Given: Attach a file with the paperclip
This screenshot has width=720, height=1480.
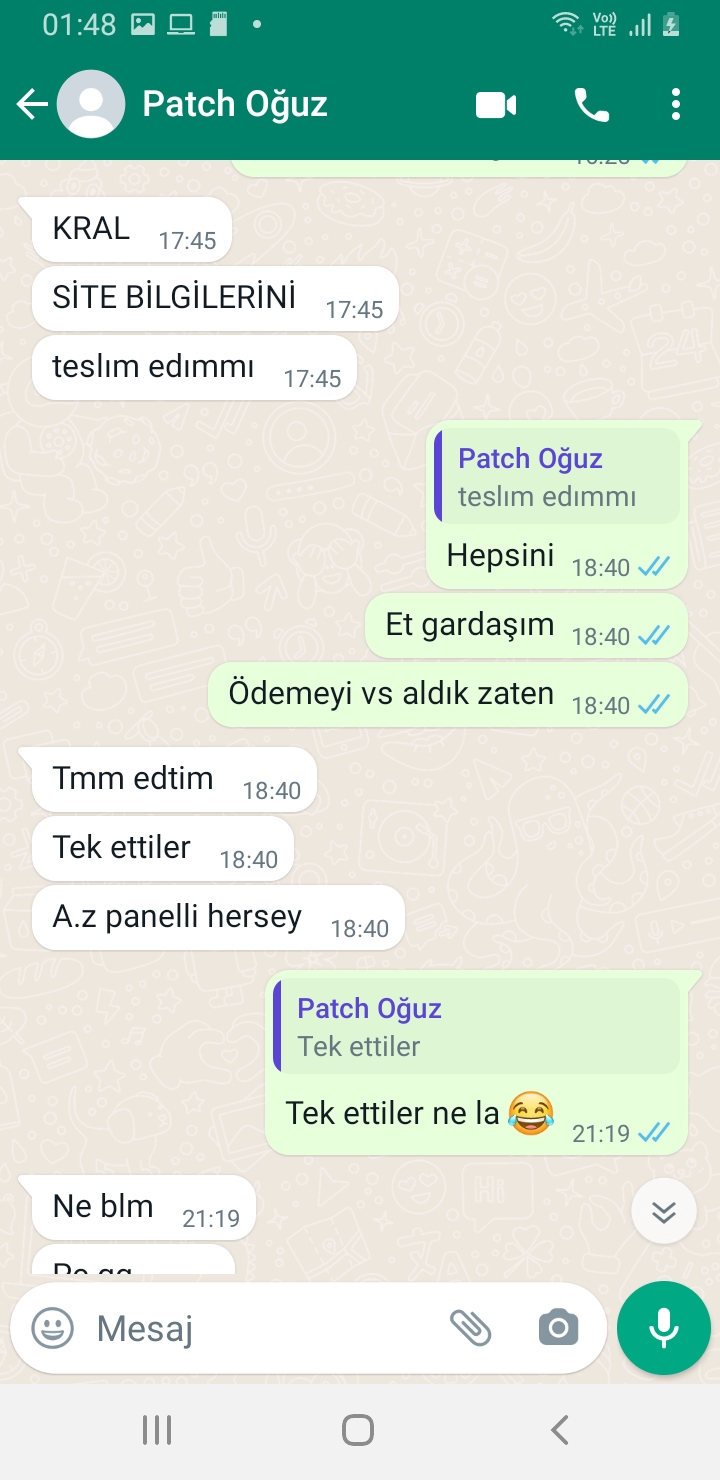Looking at the screenshot, I should (x=470, y=1328).
